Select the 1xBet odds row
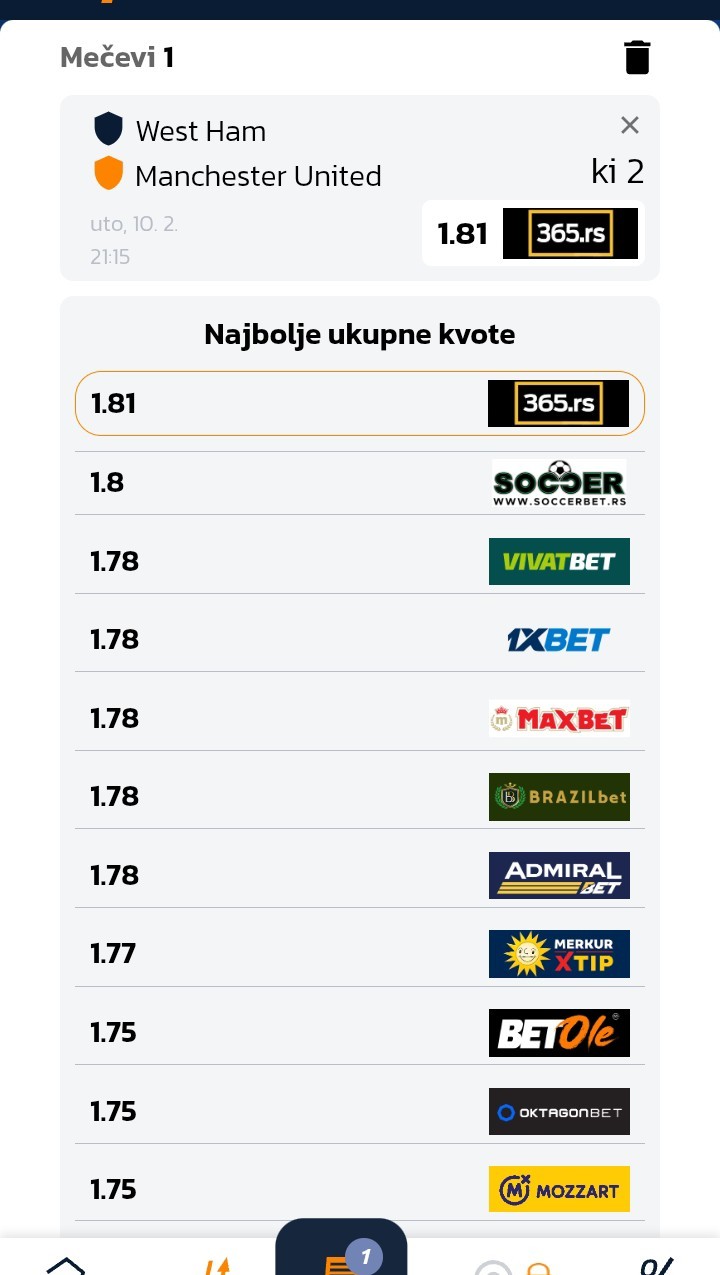Viewport: 720px width, 1275px height. pos(360,639)
